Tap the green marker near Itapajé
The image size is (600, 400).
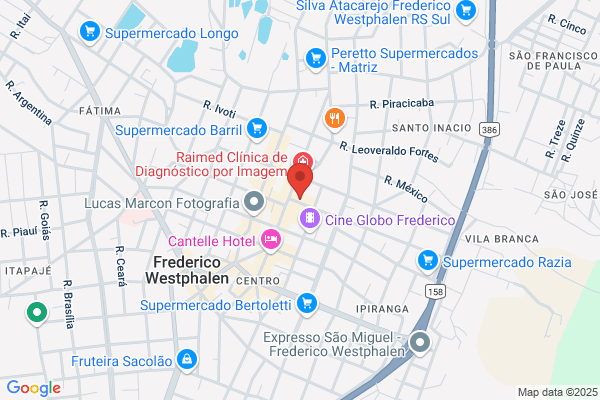pyautogui.click(x=37, y=312)
